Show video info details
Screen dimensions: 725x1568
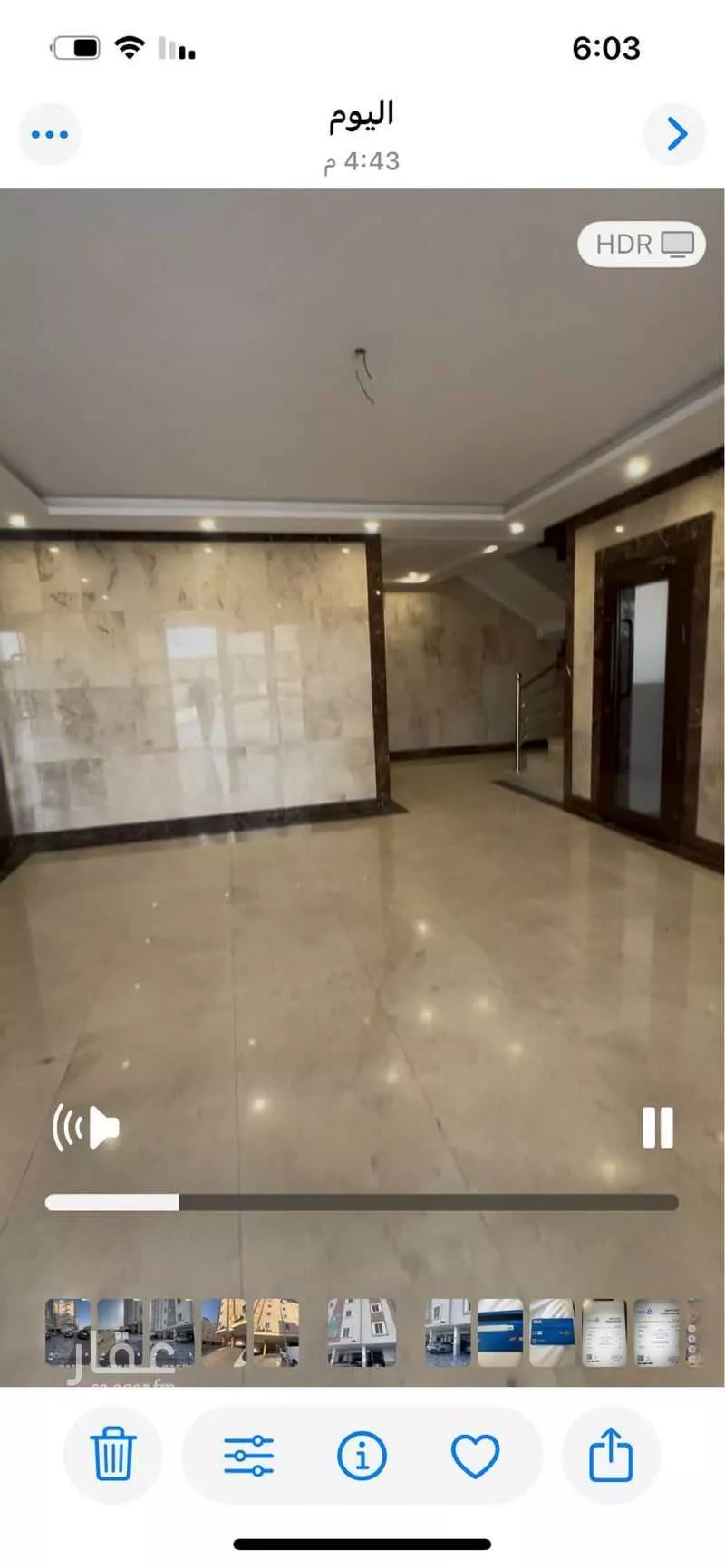pos(362,1455)
